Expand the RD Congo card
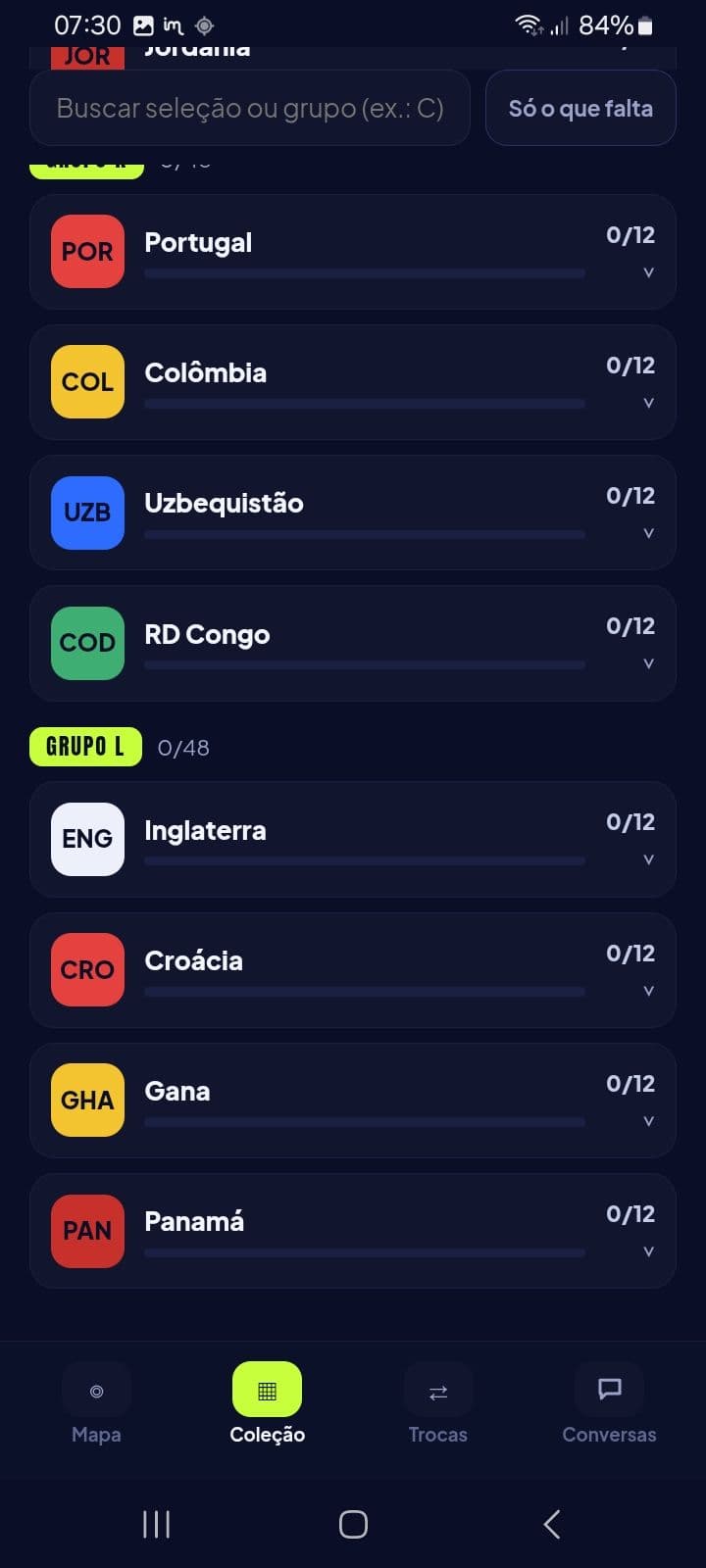The height and width of the screenshot is (1568, 706). [x=353, y=643]
